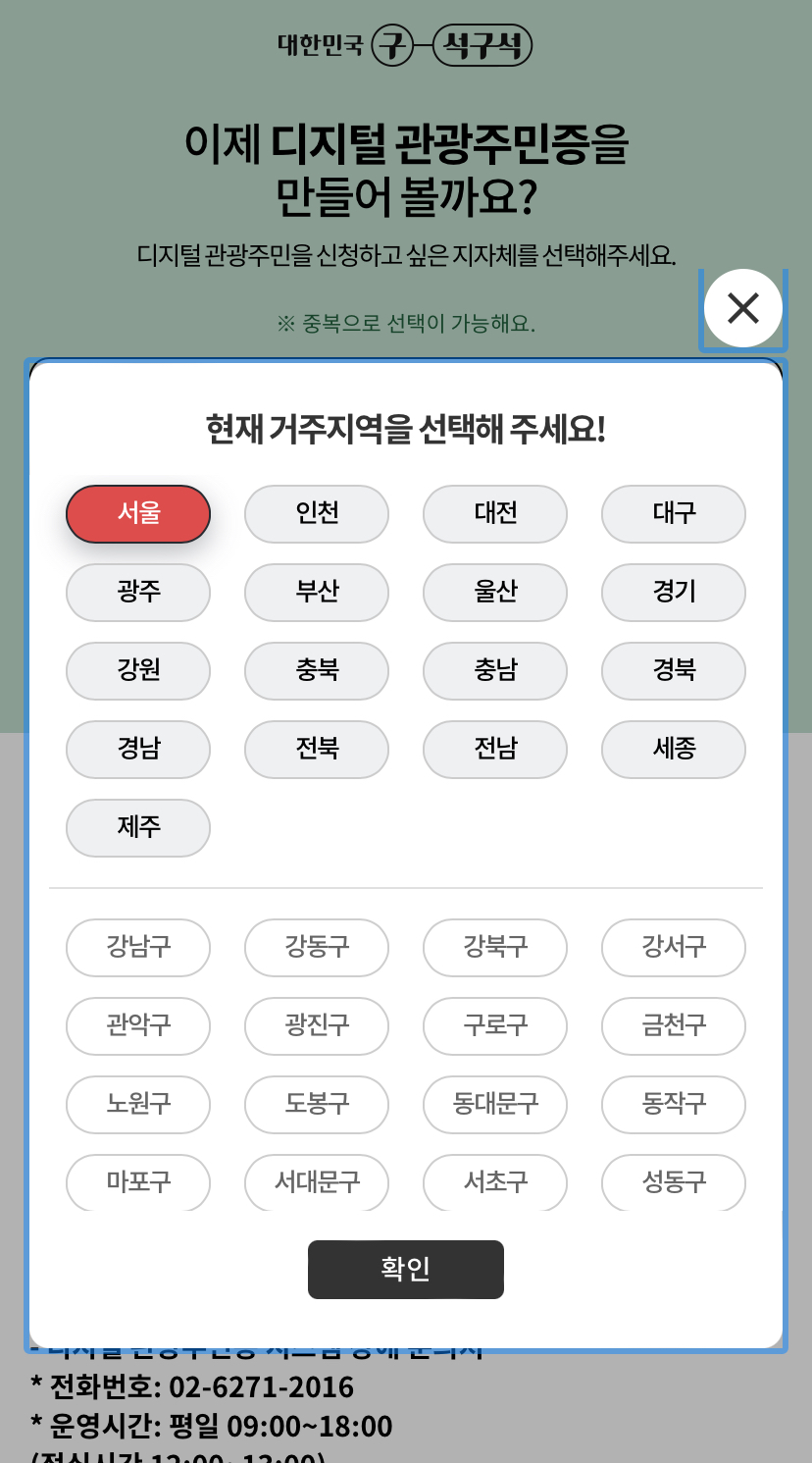Click the 대한민국 구석구석 logo
812x1463 pixels.
pos(405,44)
